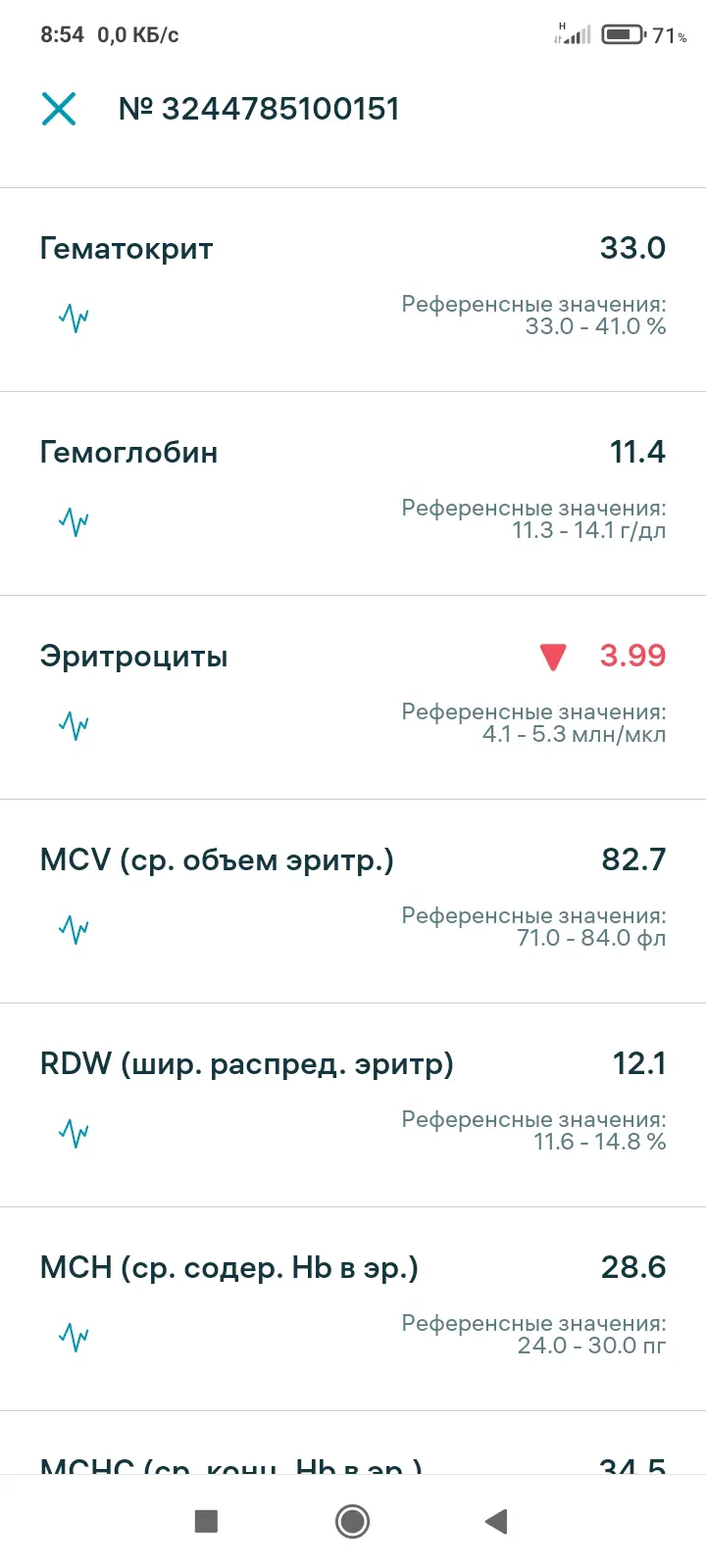Open recent apps with the square button
Screen dimensions: 706x1568
(206, 1521)
